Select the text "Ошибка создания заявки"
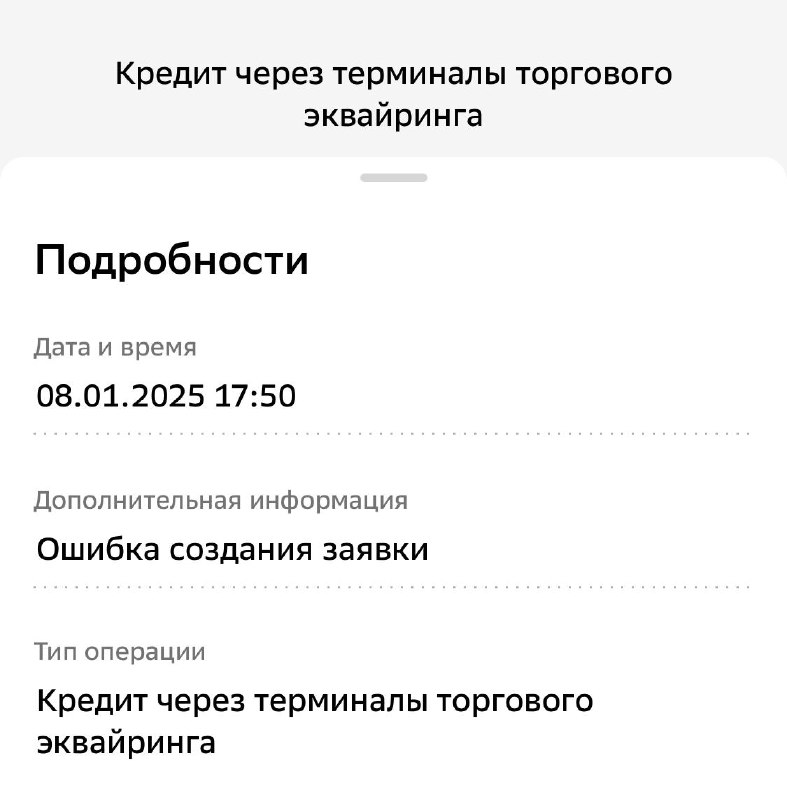The height and width of the screenshot is (800, 787). [231, 548]
